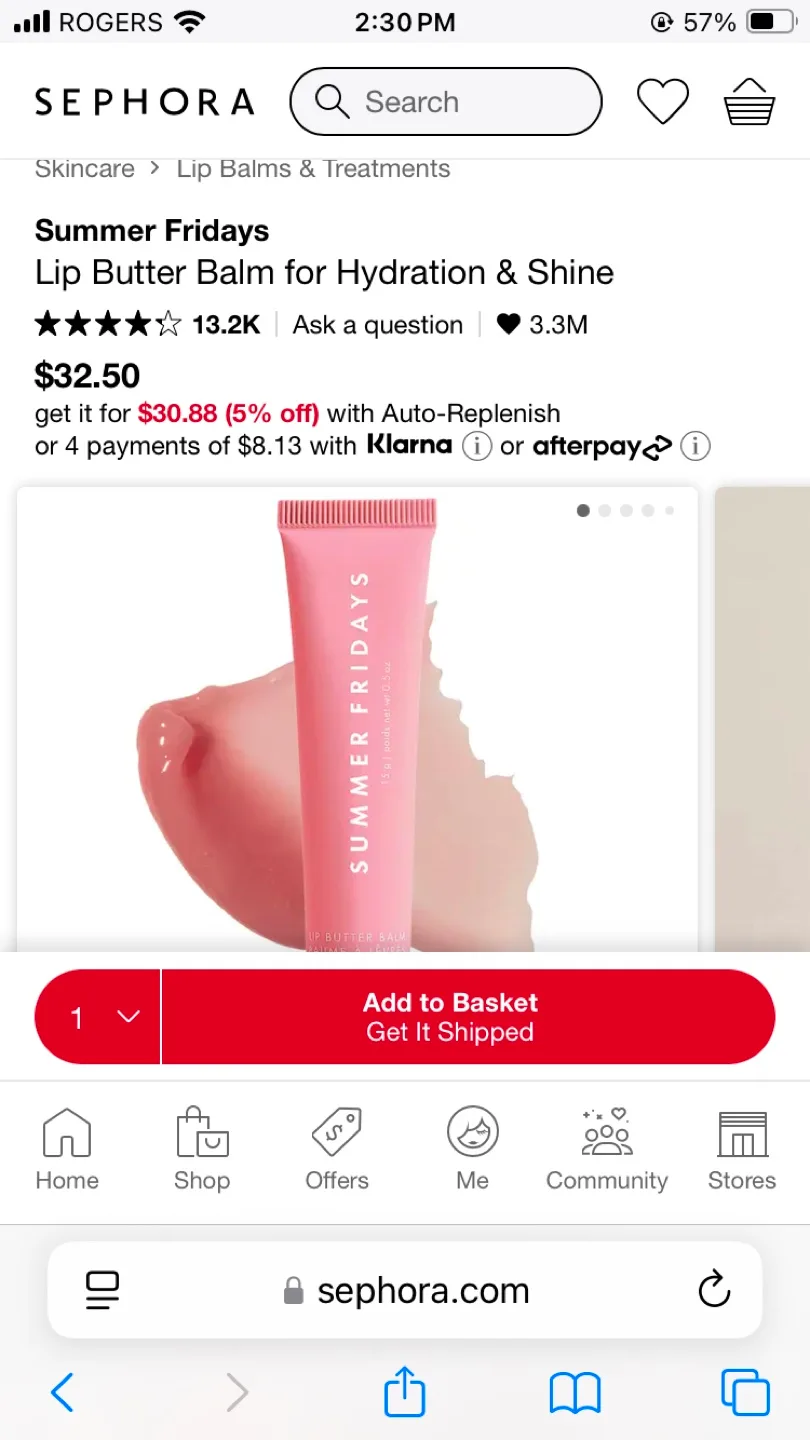The width and height of the screenshot is (810, 1440).
Task: Tap the star rating to view reviews
Action: [105, 324]
